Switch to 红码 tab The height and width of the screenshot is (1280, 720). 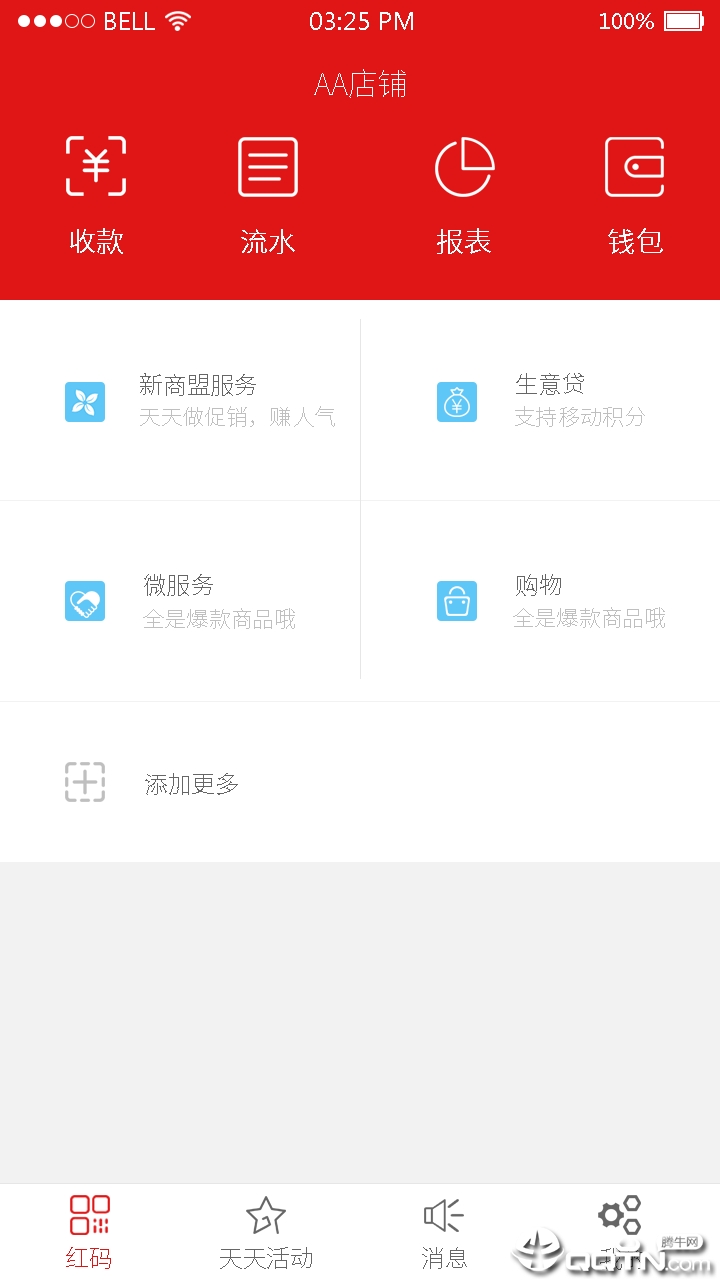click(x=89, y=1232)
